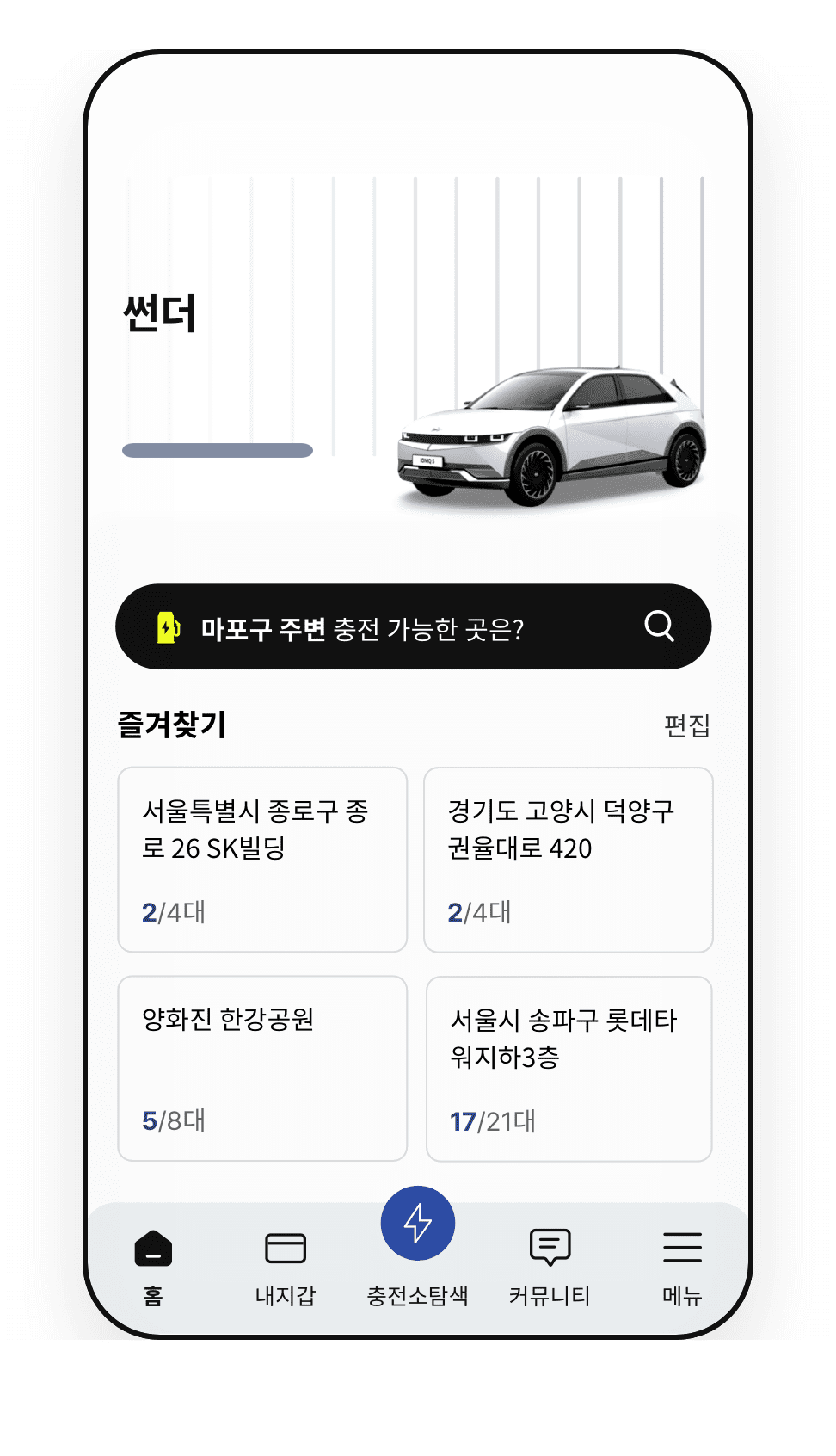Open the 권율대로 420 favorite card
The image size is (836, 1456).
[568, 859]
